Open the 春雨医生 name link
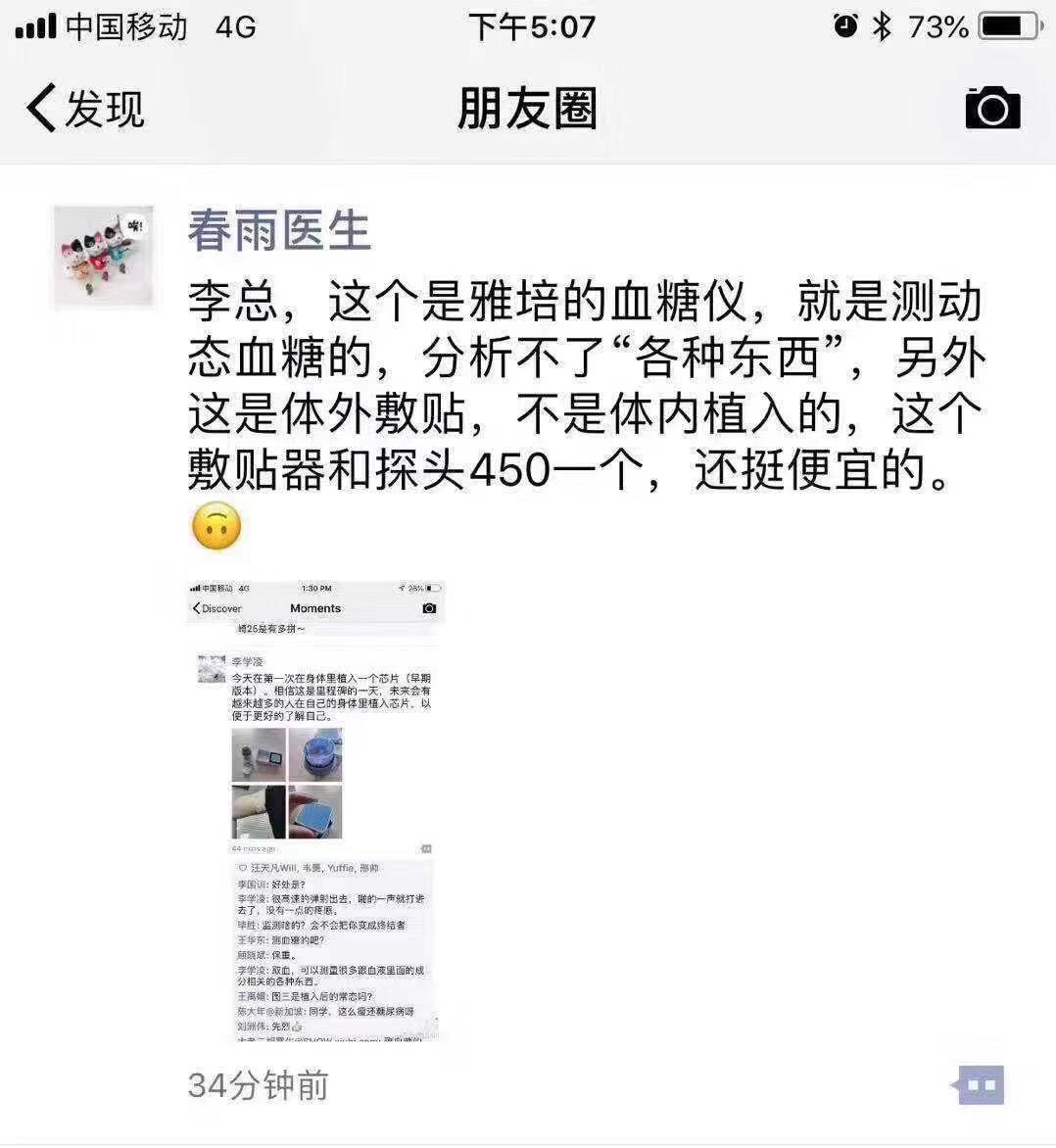Image resolution: width=1056 pixels, height=1148 pixels. point(279,231)
